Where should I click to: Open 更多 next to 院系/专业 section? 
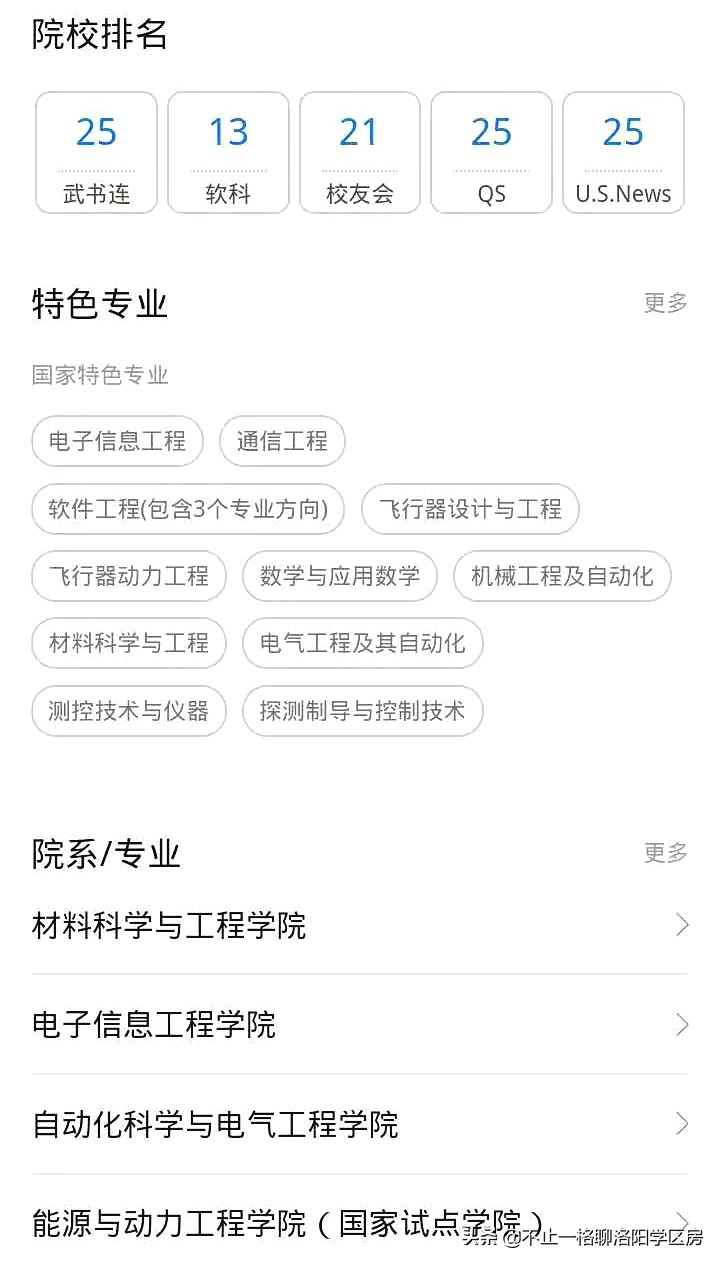tap(665, 853)
